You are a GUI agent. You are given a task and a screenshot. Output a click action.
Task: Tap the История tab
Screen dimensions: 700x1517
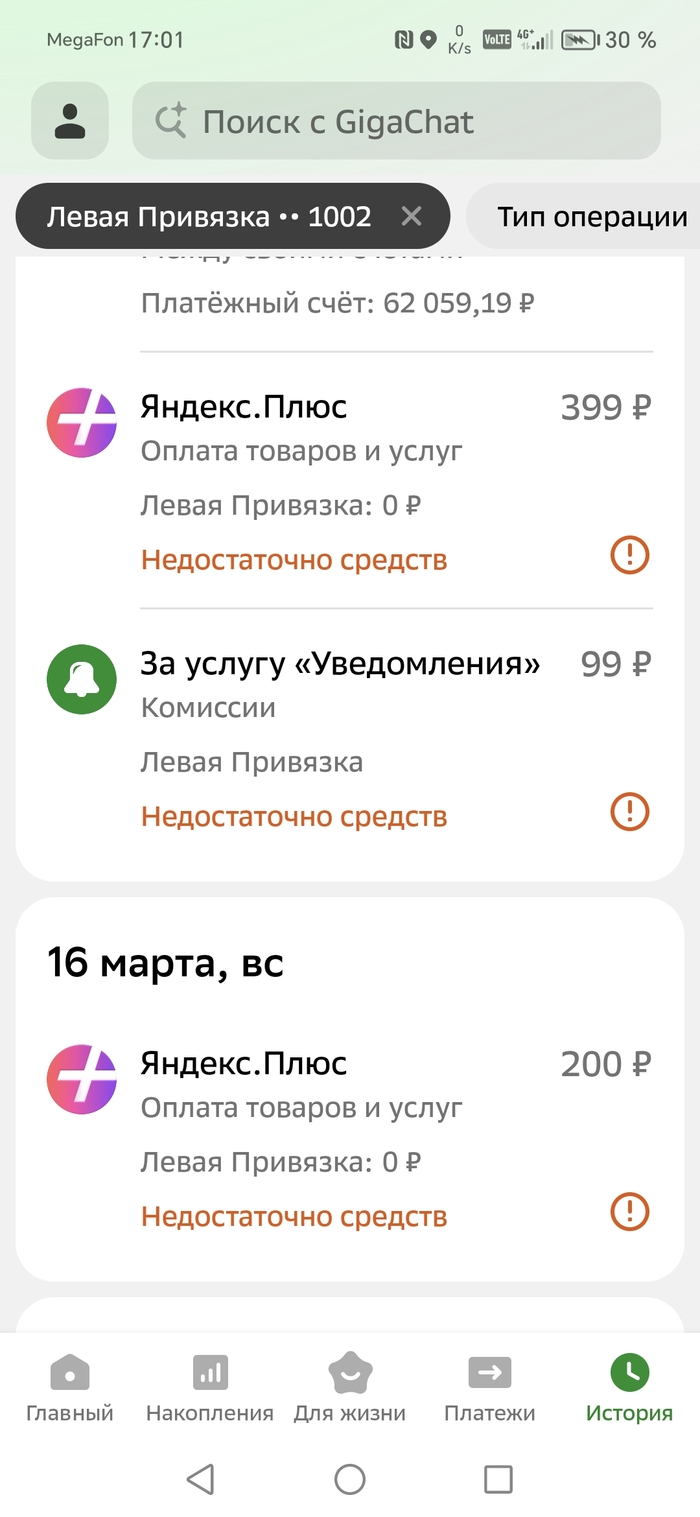tap(629, 1388)
